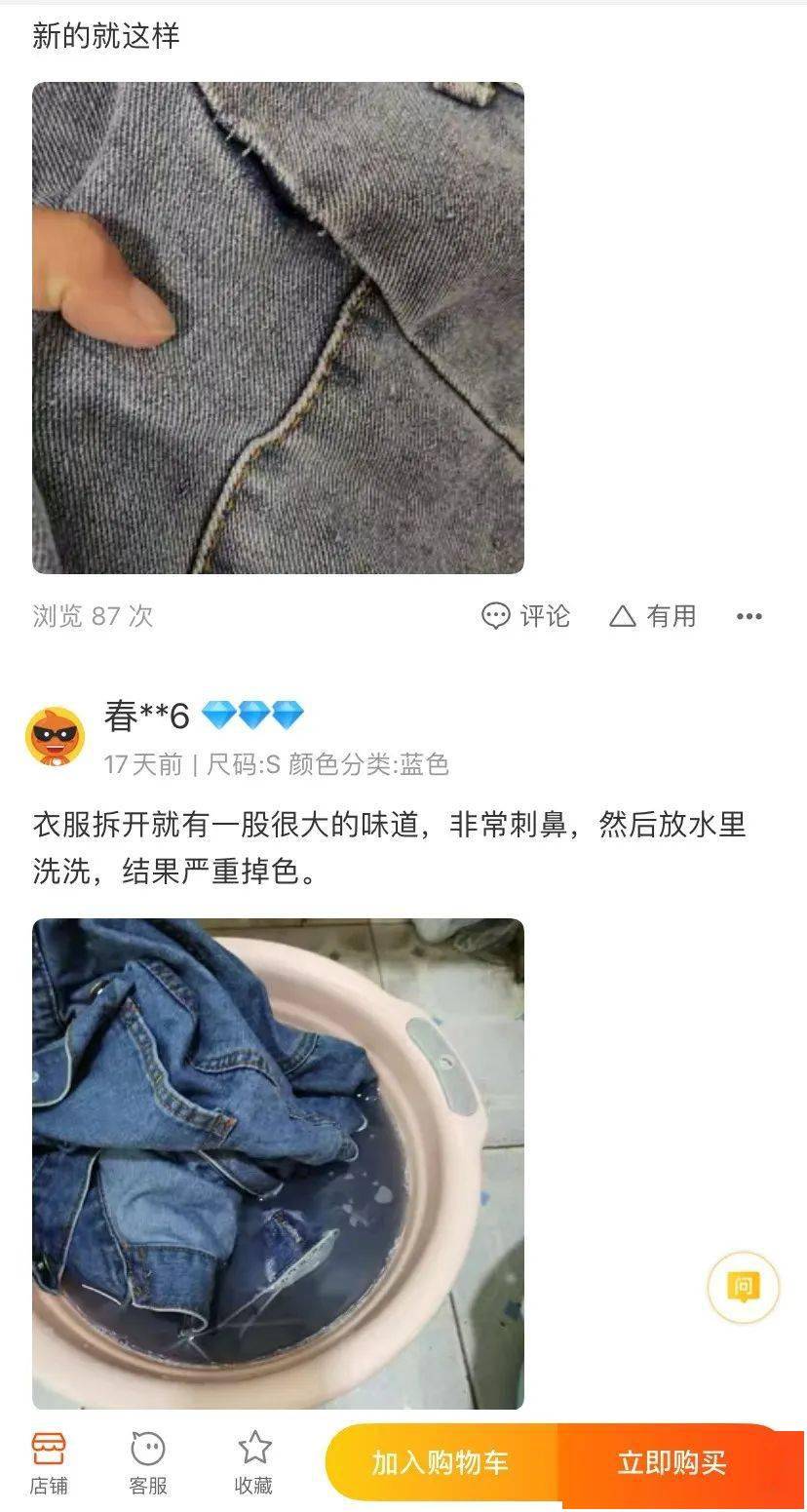This screenshot has width=807, height=1512.
Task: Open the floating 问 ask-everyone button
Action: (743, 1287)
